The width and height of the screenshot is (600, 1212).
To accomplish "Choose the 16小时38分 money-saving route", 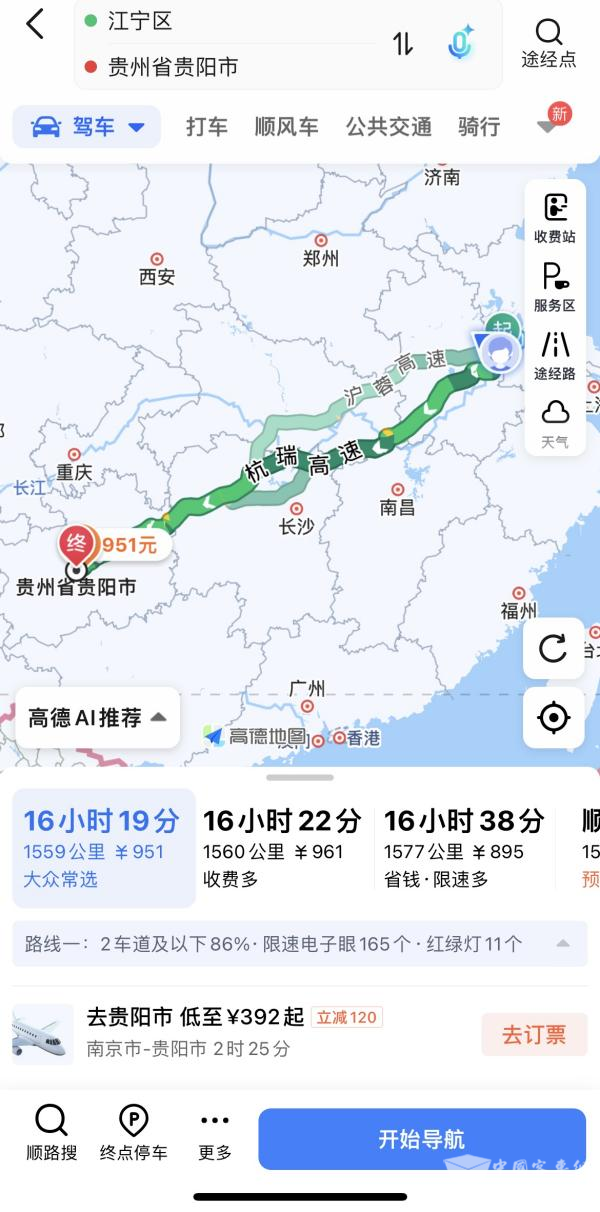I will (464, 847).
